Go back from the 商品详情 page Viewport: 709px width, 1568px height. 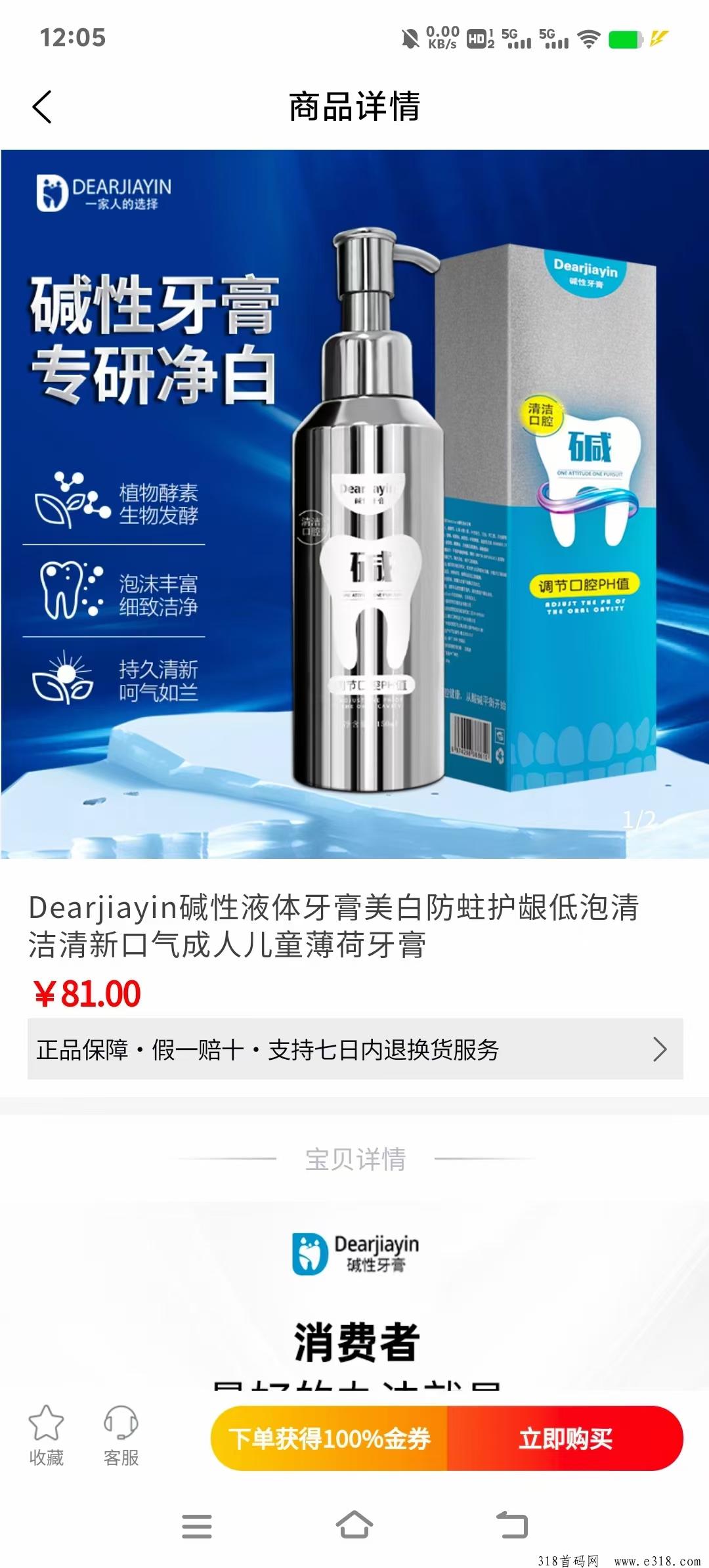(42, 107)
